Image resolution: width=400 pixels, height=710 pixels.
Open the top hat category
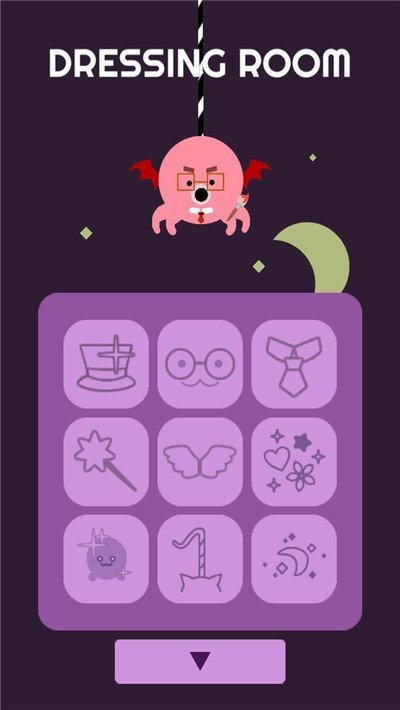106,364
